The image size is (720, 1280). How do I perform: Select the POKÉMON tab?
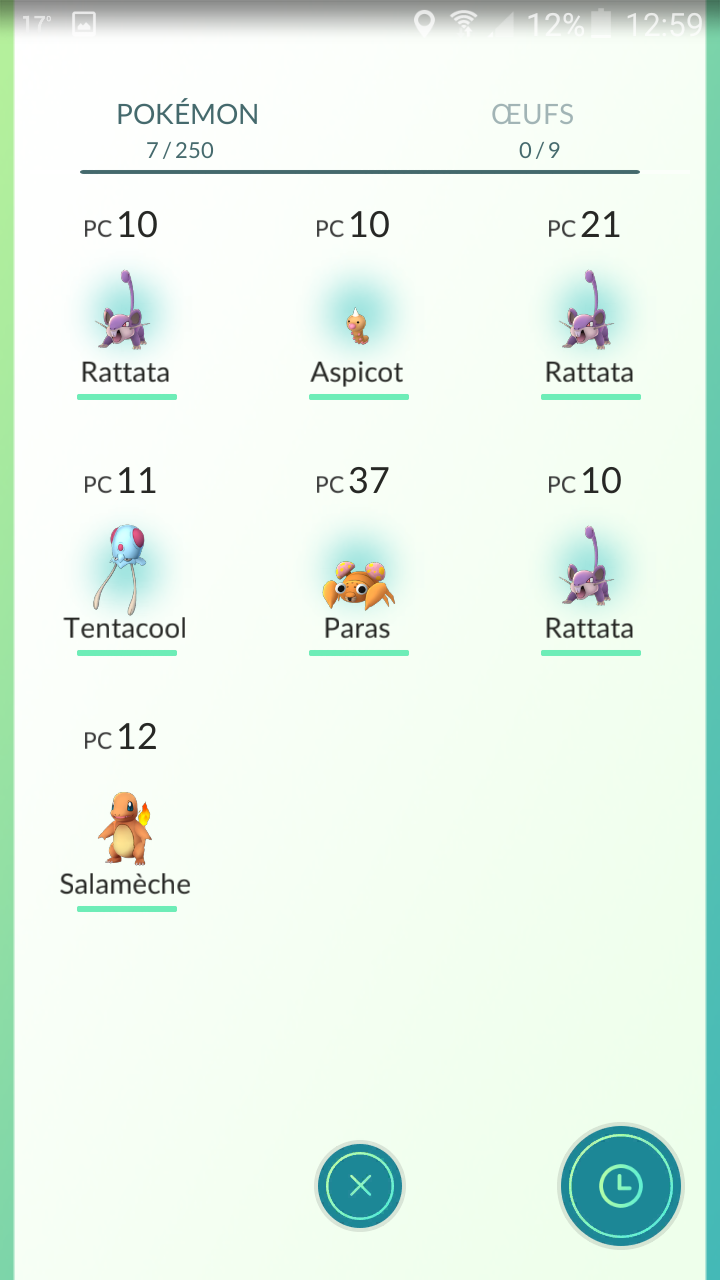tap(187, 130)
